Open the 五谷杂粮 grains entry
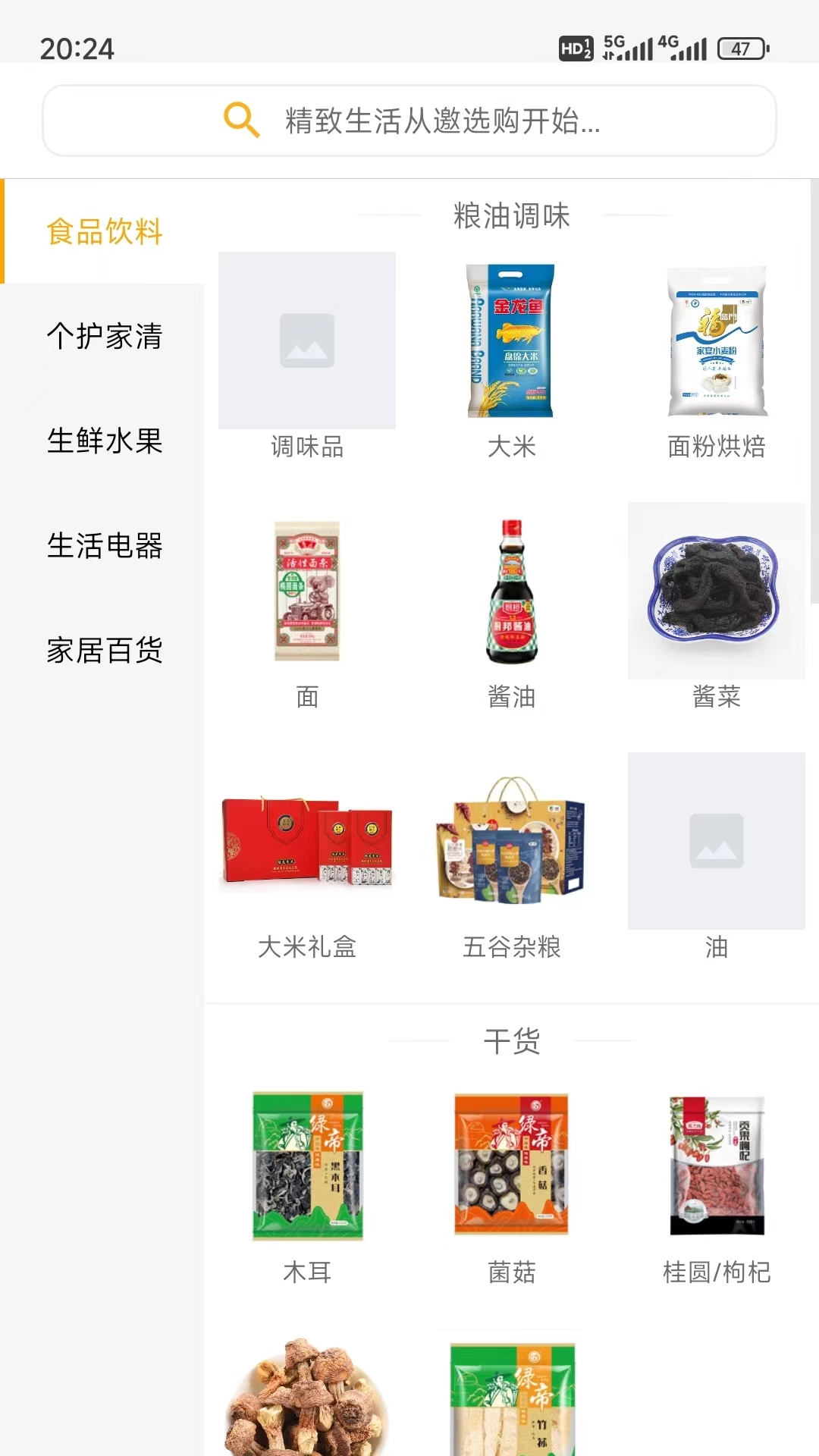Image resolution: width=819 pixels, height=1456 pixels. (511, 839)
